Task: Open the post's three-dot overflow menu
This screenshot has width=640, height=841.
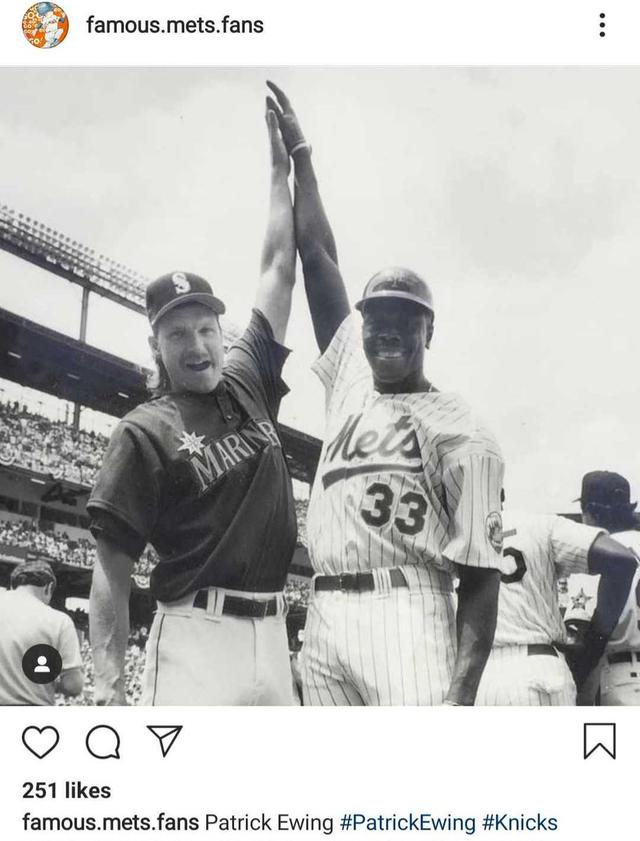Action: pos(601,25)
